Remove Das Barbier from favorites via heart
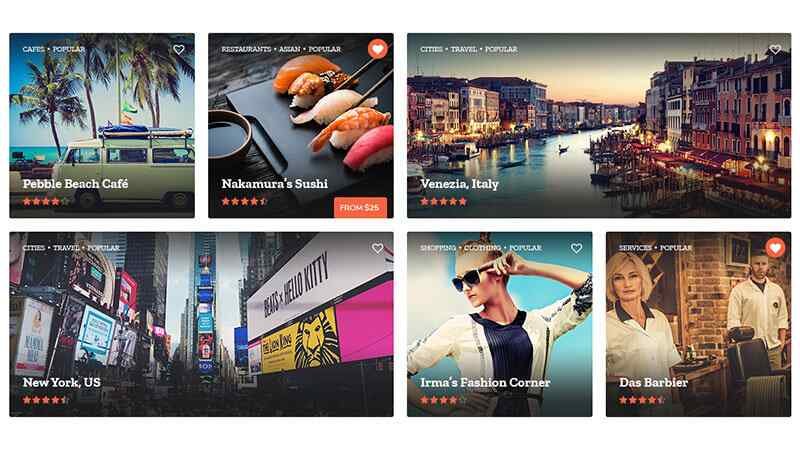 click(775, 247)
